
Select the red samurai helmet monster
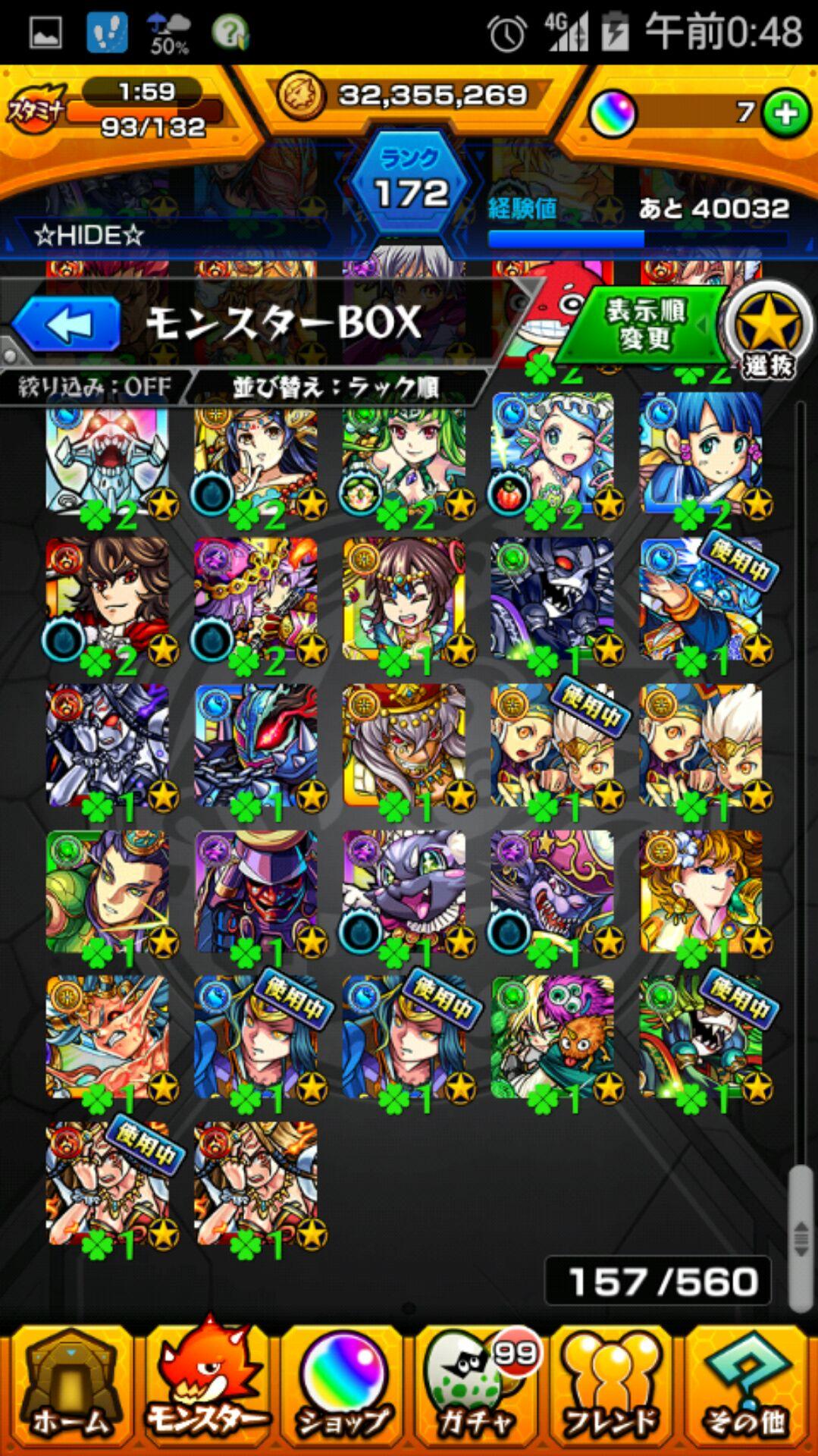[256, 891]
